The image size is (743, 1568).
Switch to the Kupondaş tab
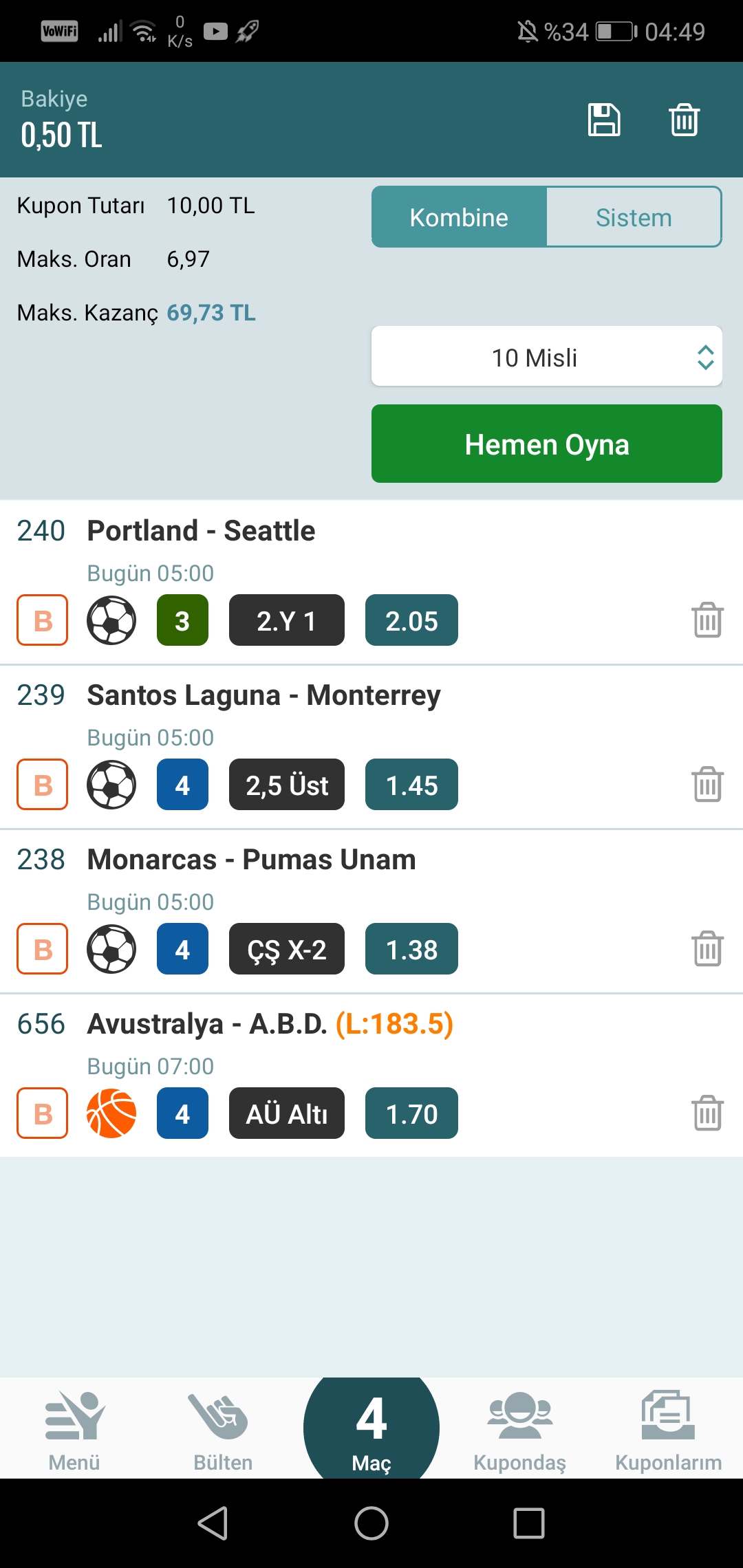click(520, 1430)
